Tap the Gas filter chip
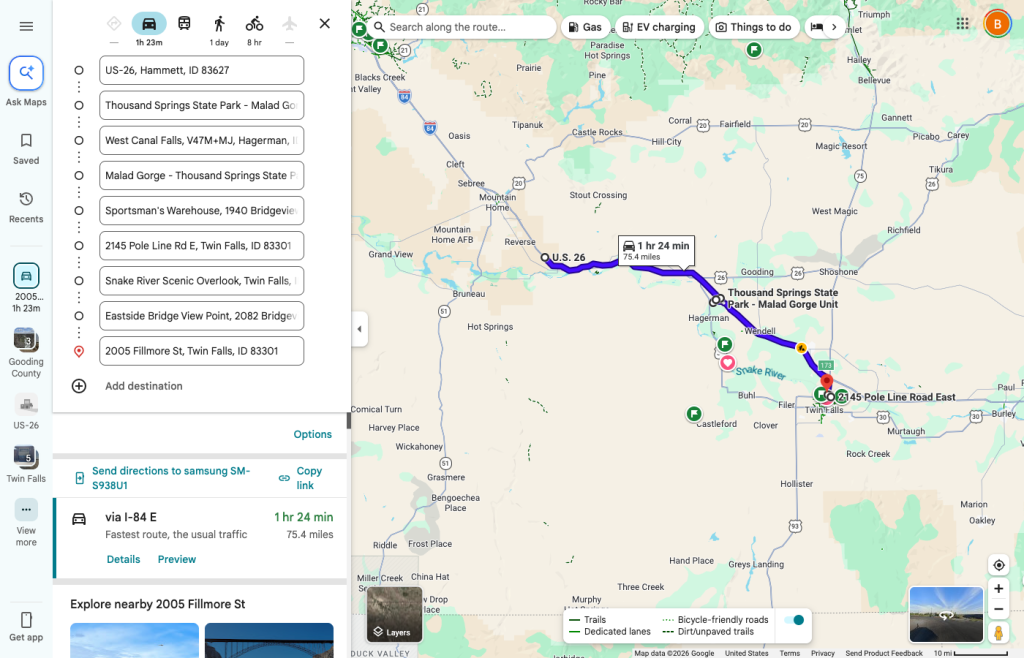1024x658 pixels. 585,27
